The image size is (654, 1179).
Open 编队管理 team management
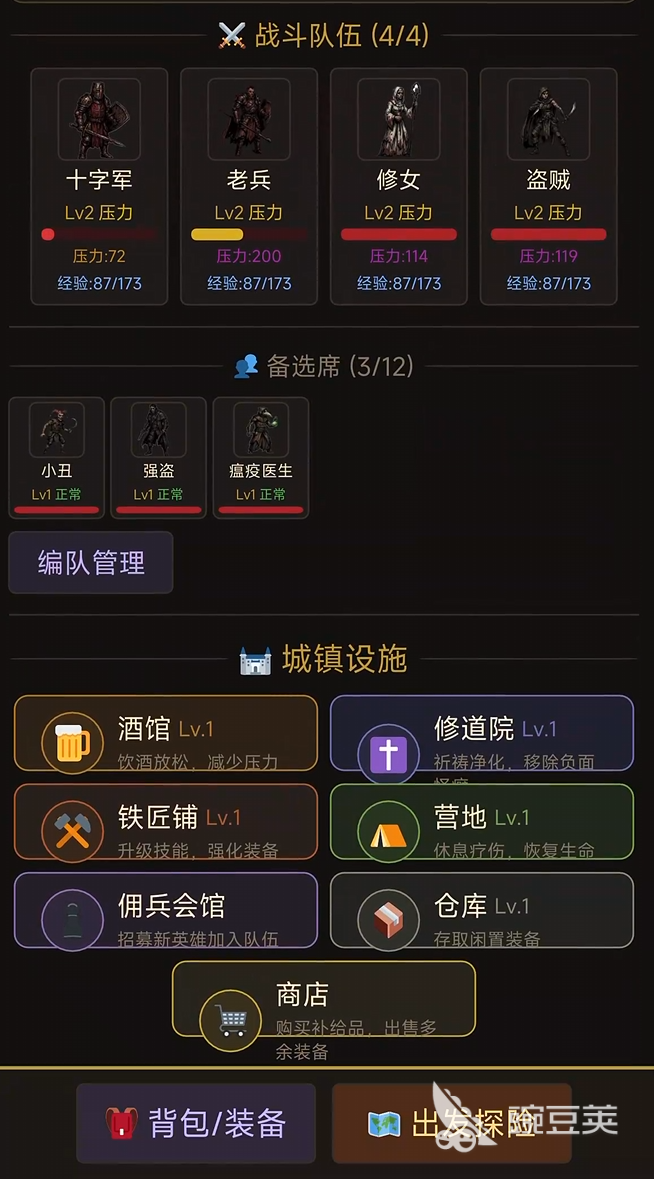click(x=91, y=563)
